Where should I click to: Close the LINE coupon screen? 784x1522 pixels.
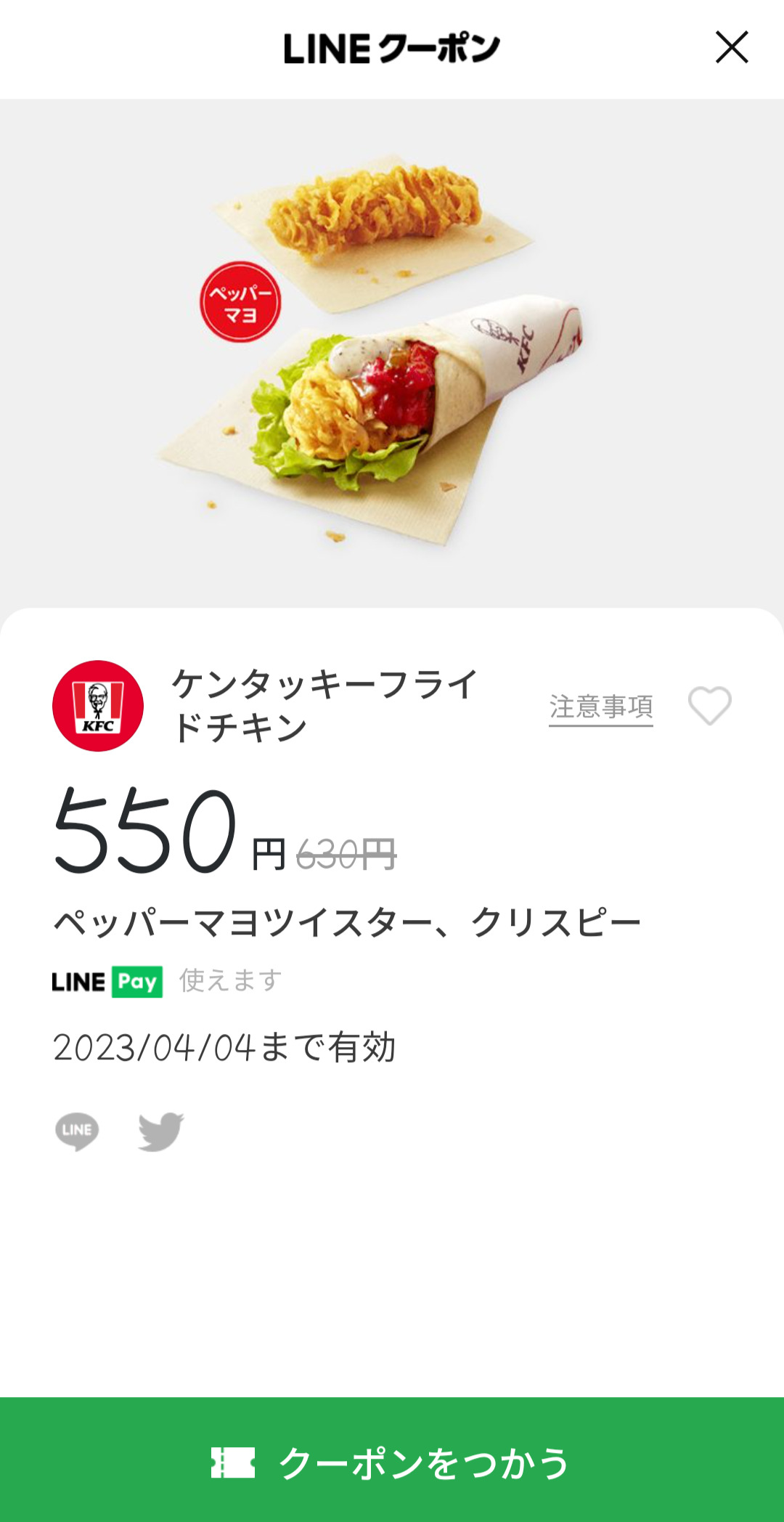732,47
